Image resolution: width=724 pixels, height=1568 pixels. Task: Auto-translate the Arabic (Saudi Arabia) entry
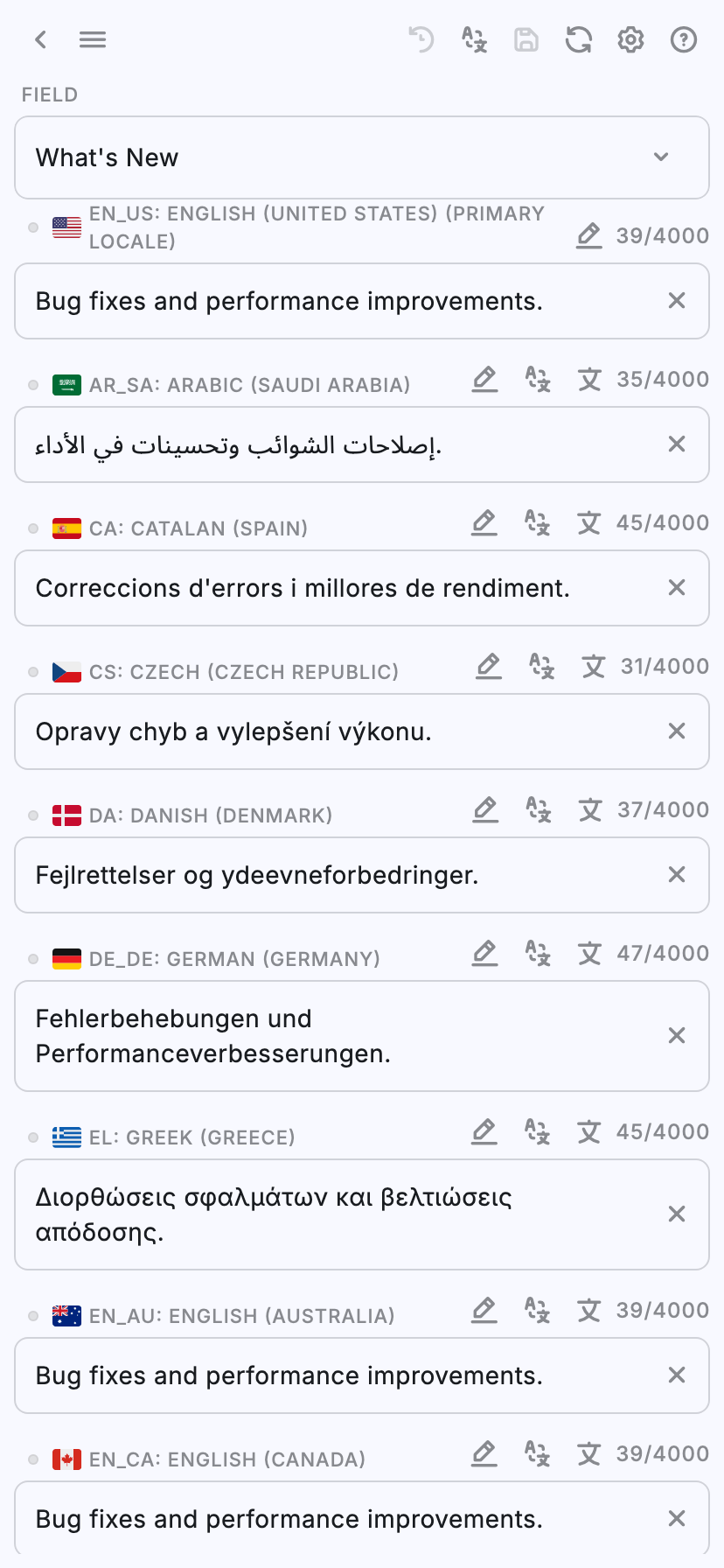(538, 379)
